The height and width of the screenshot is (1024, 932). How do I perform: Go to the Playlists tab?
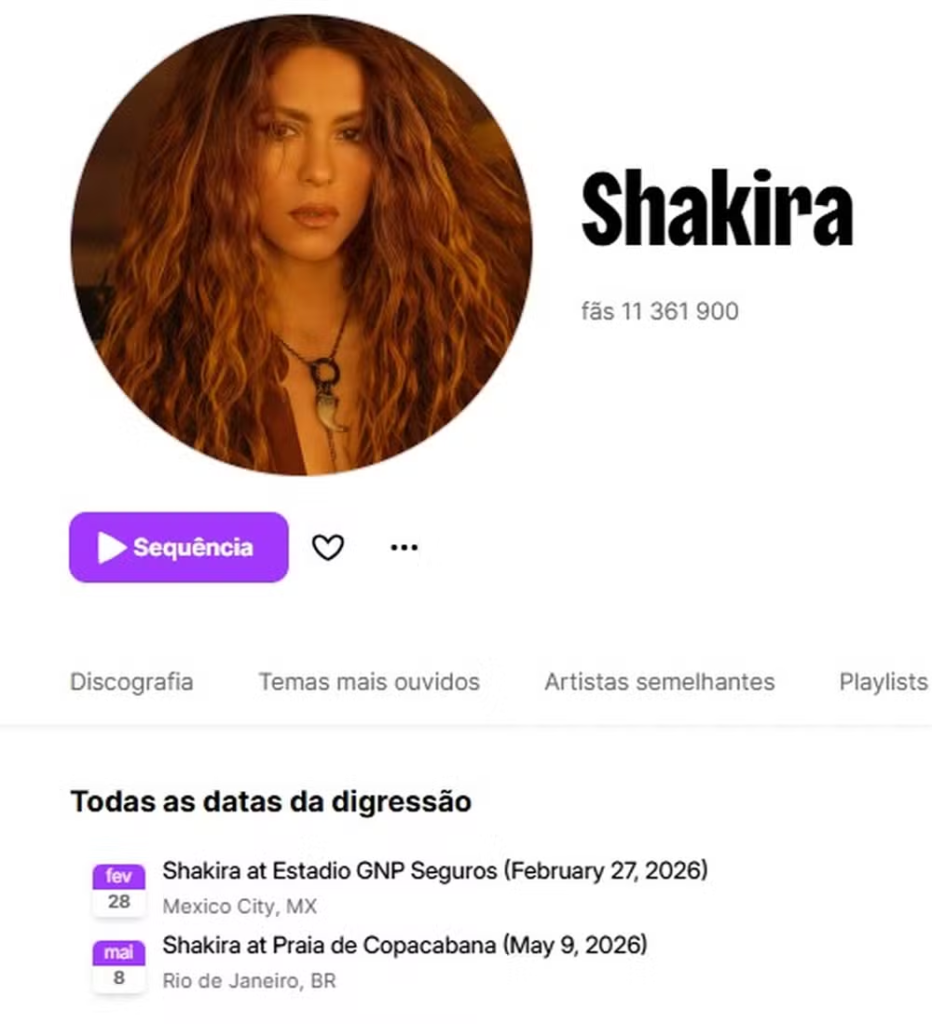click(x=883, y=682)
